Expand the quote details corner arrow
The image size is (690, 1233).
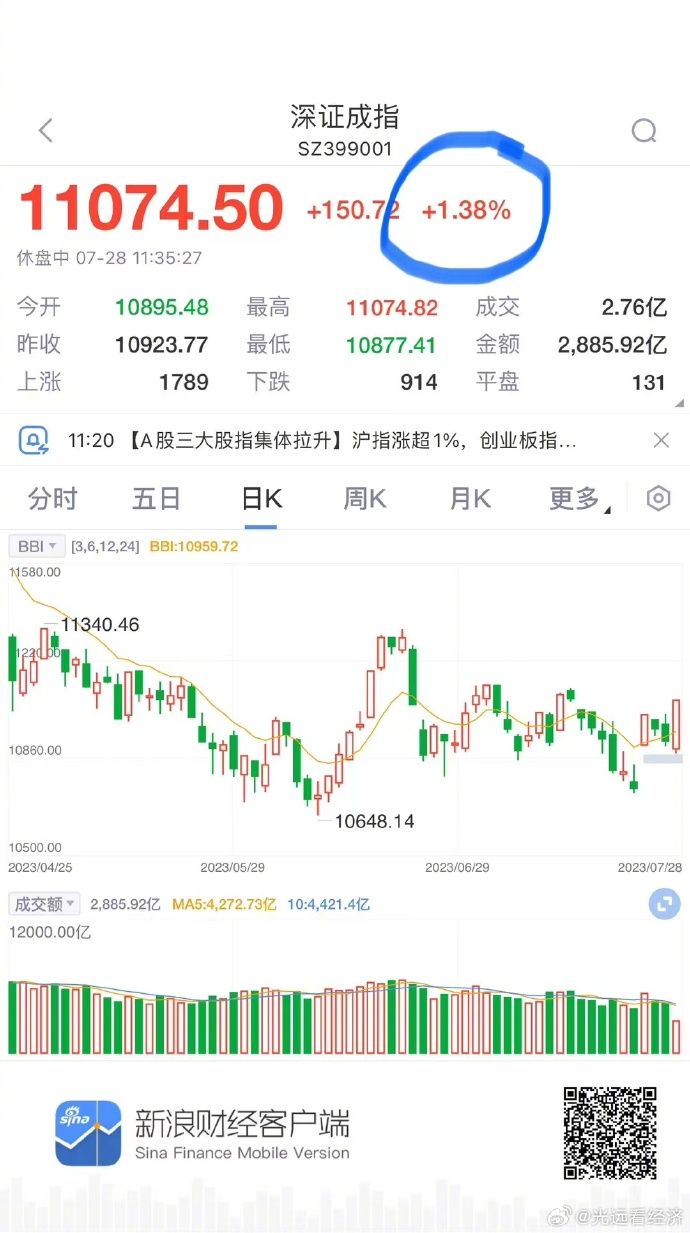pos(680,403)
